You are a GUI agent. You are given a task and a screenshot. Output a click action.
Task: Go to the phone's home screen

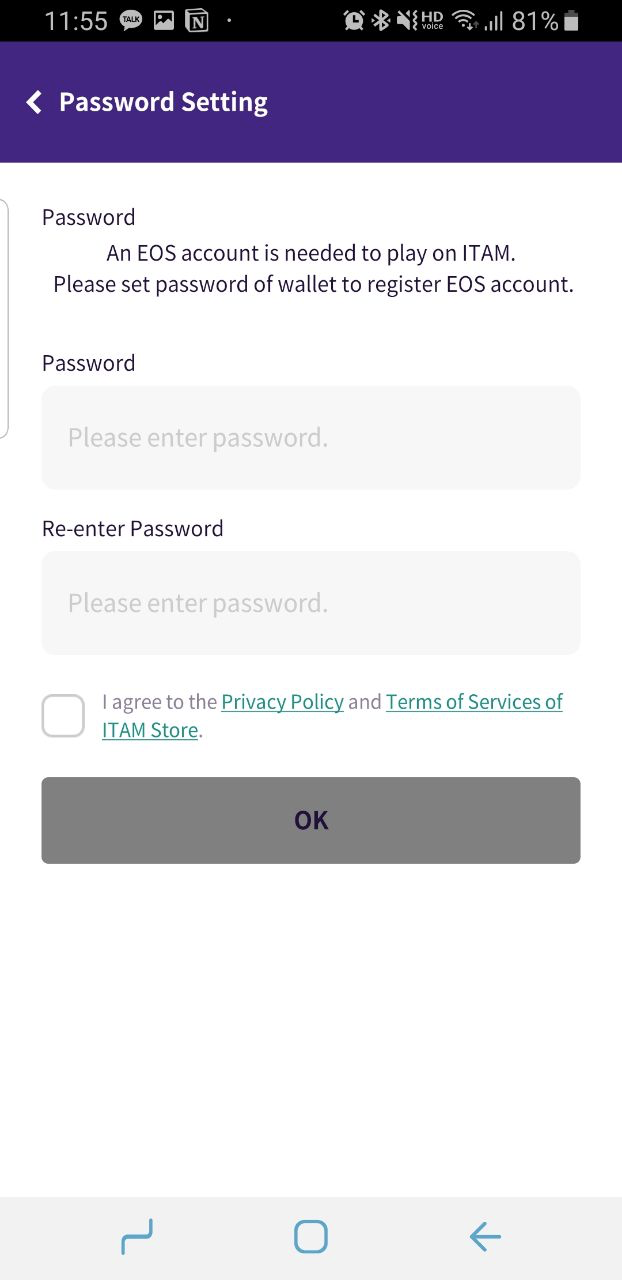point(311,1237)
